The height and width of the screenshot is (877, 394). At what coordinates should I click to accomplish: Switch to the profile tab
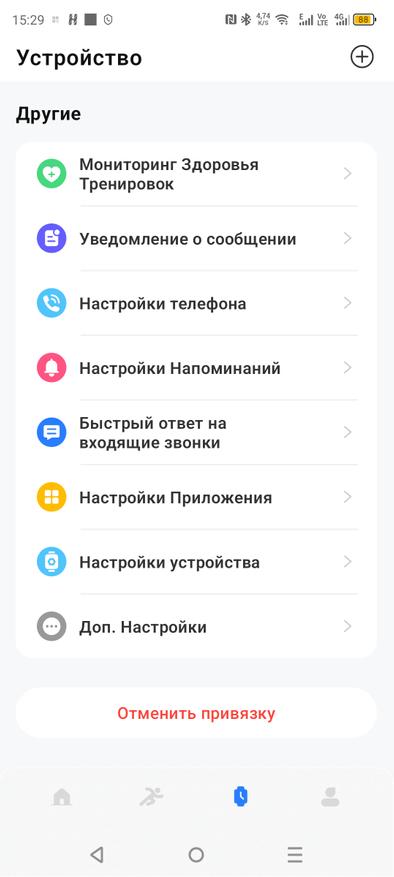point(330,796)
